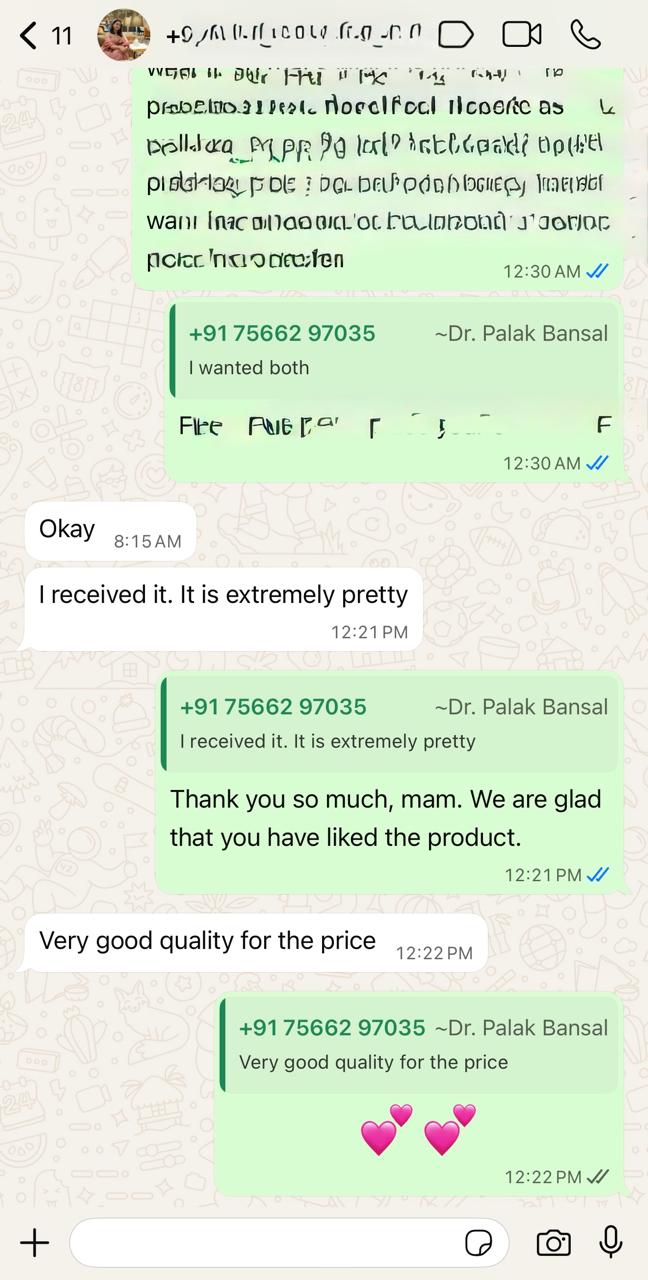Screen dimensions: 648x1280
Task: Open the camera to send a photo
Action: click(x=553, y=1243)
